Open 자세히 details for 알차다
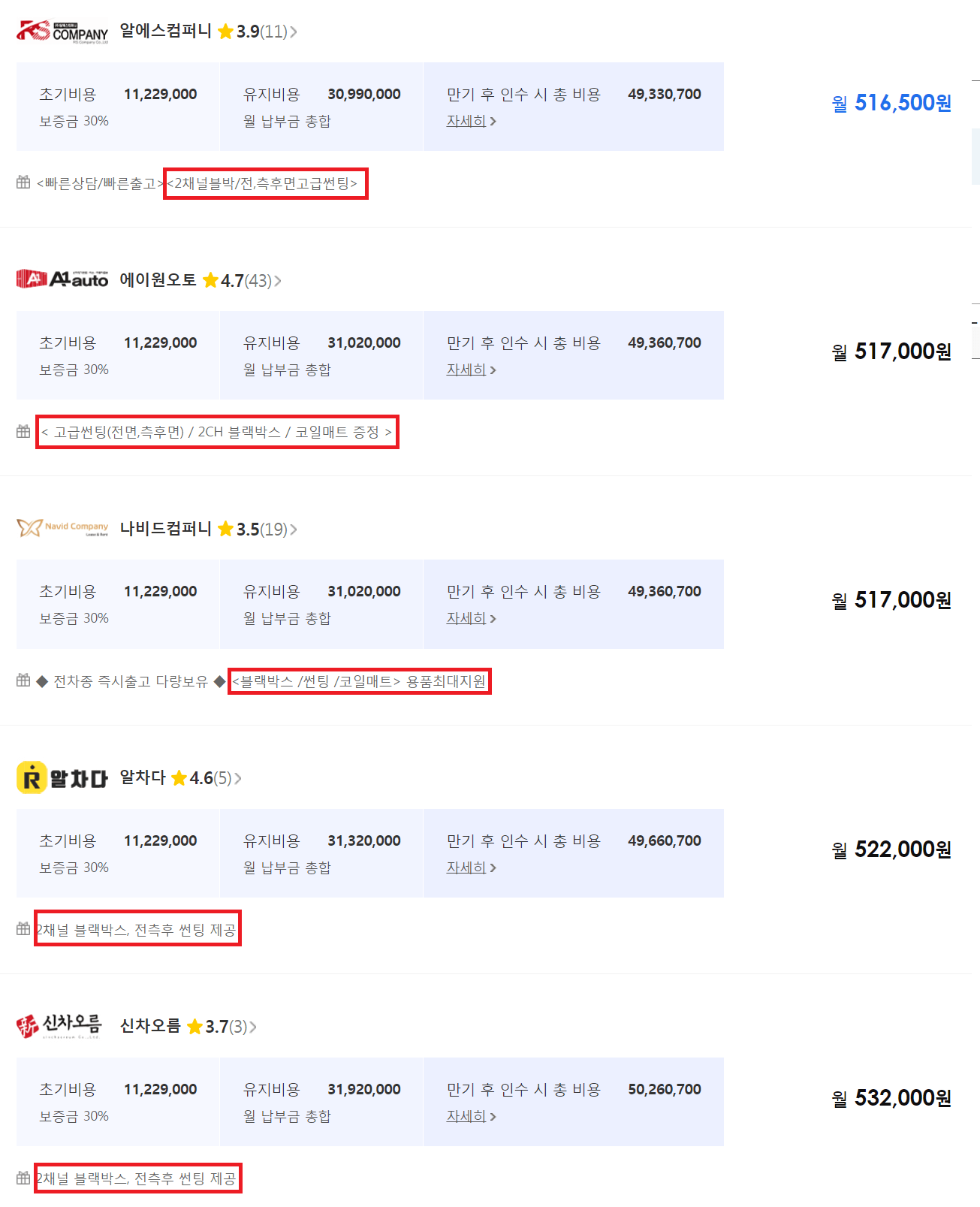The width and height of the screenshot is (980, 1207). click(466, 866)
